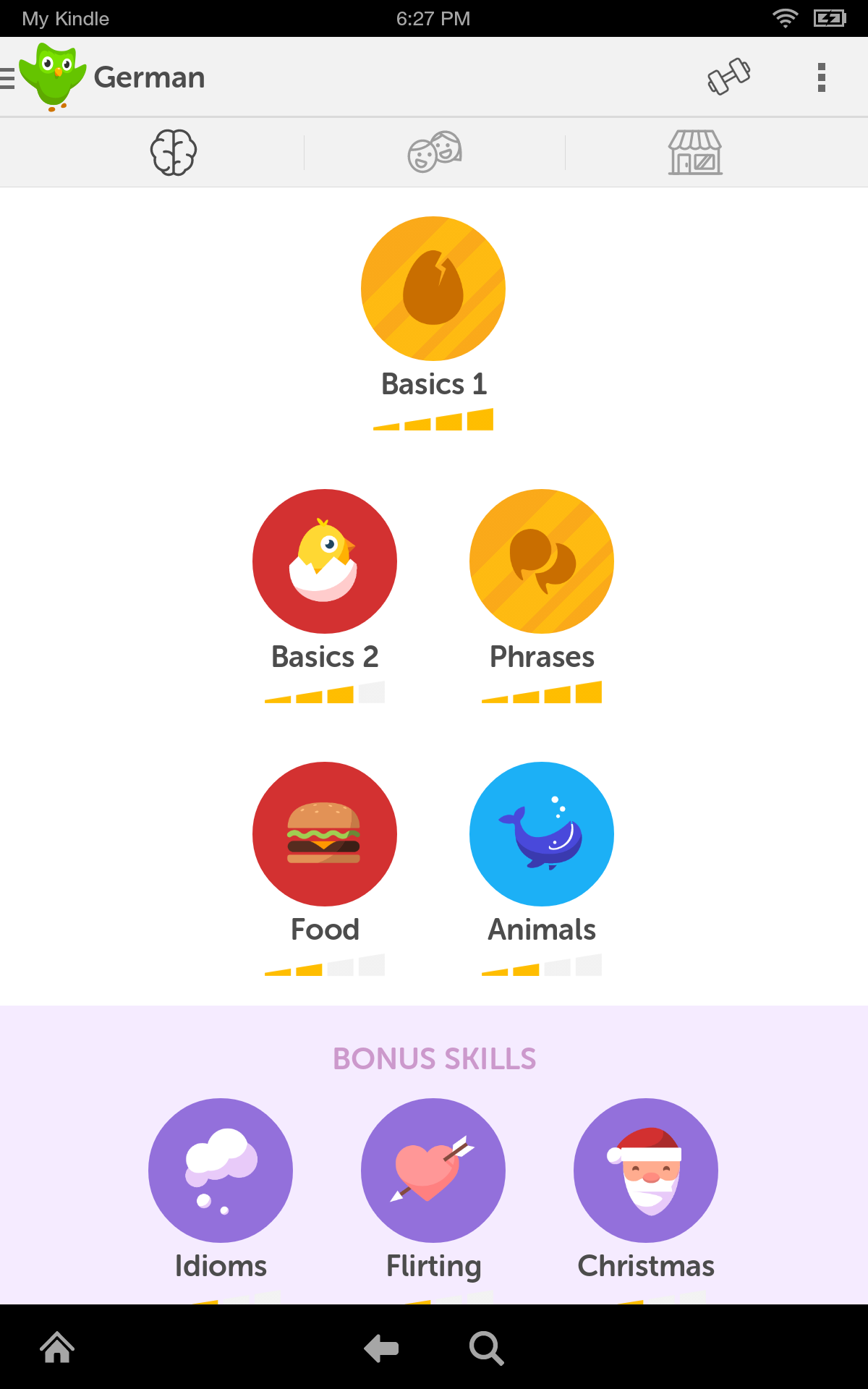Open the system search magnifier
Viewport: 868px width, 1389px height.
(x=486, y=1348)
